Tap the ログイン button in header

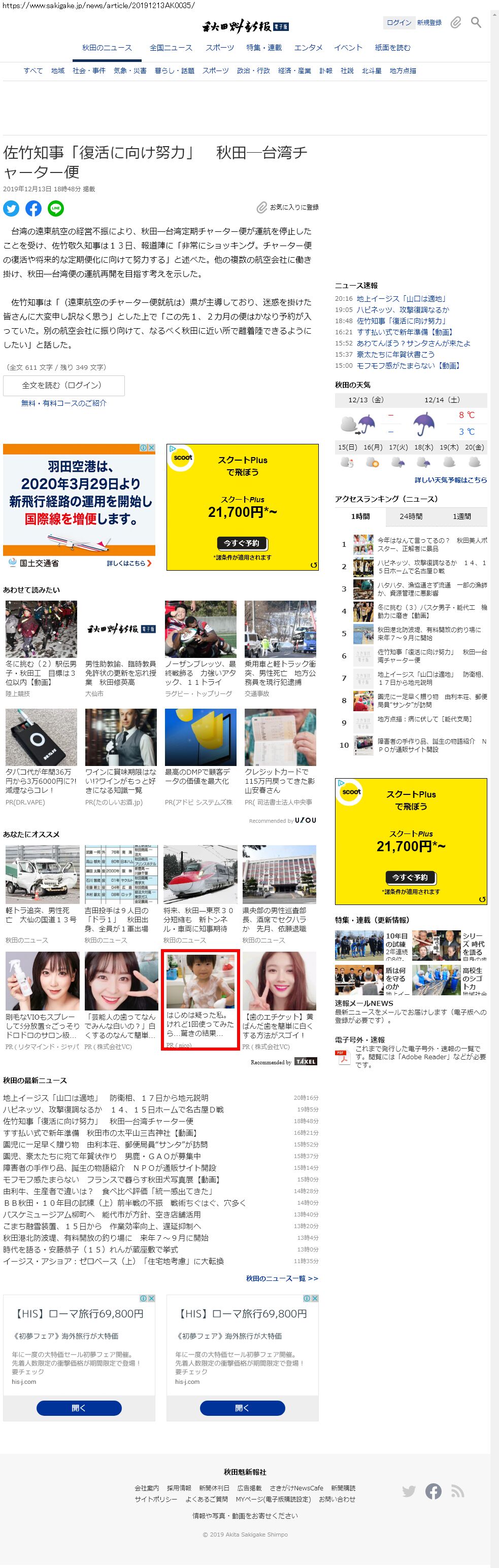[398, 22]
